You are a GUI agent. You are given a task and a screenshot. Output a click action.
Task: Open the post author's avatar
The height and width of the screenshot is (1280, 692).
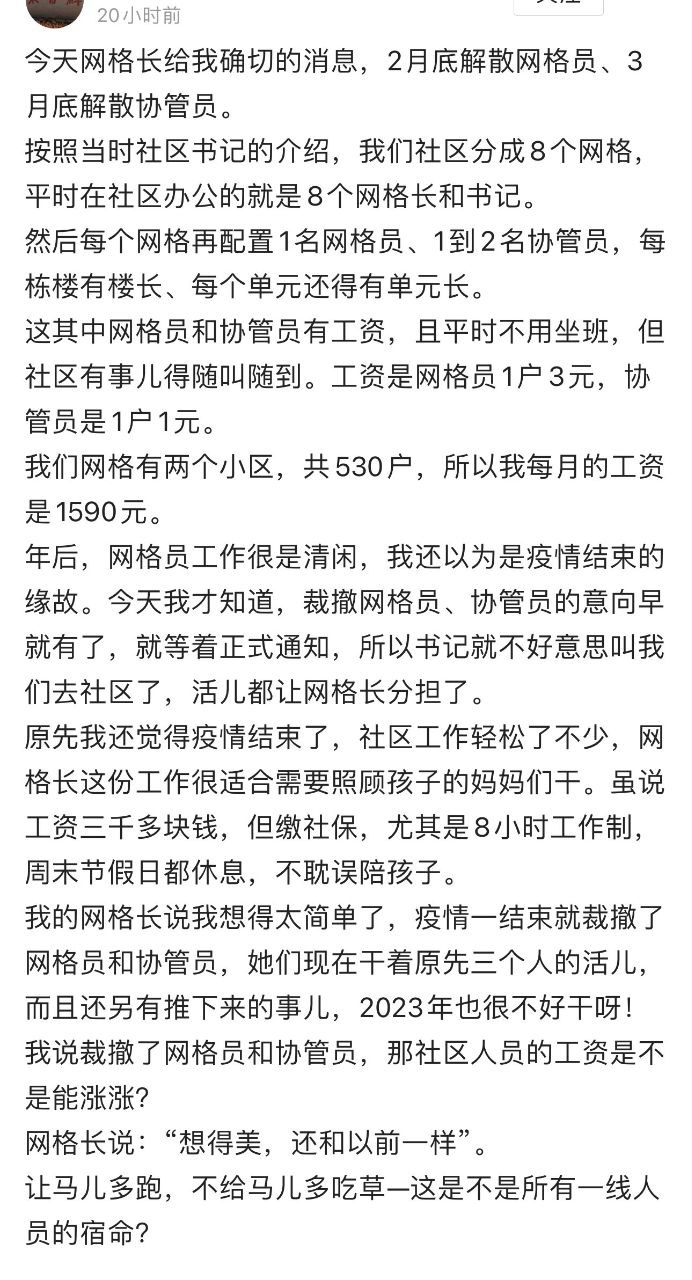click(55, 10)
